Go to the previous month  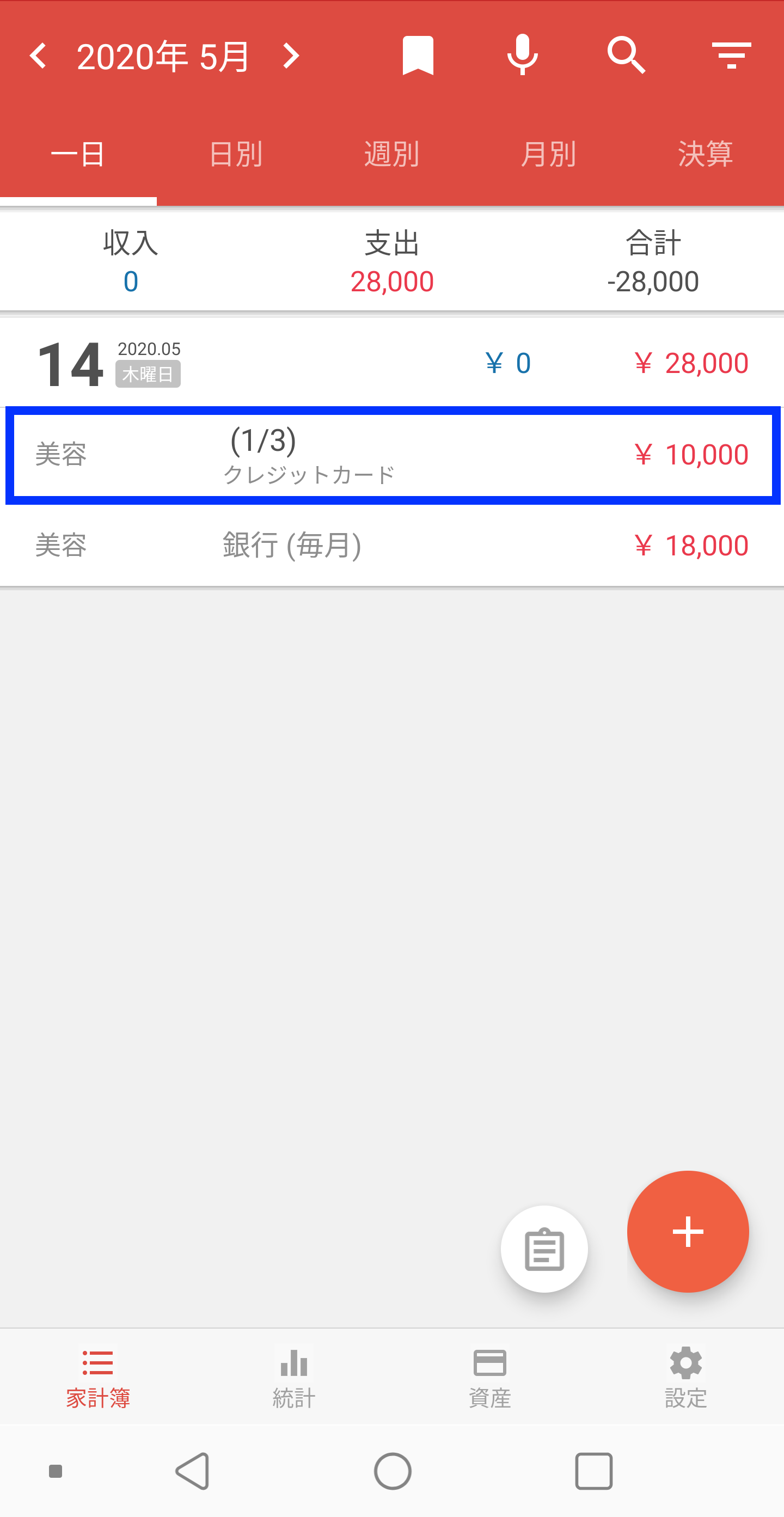coord(39,57)
